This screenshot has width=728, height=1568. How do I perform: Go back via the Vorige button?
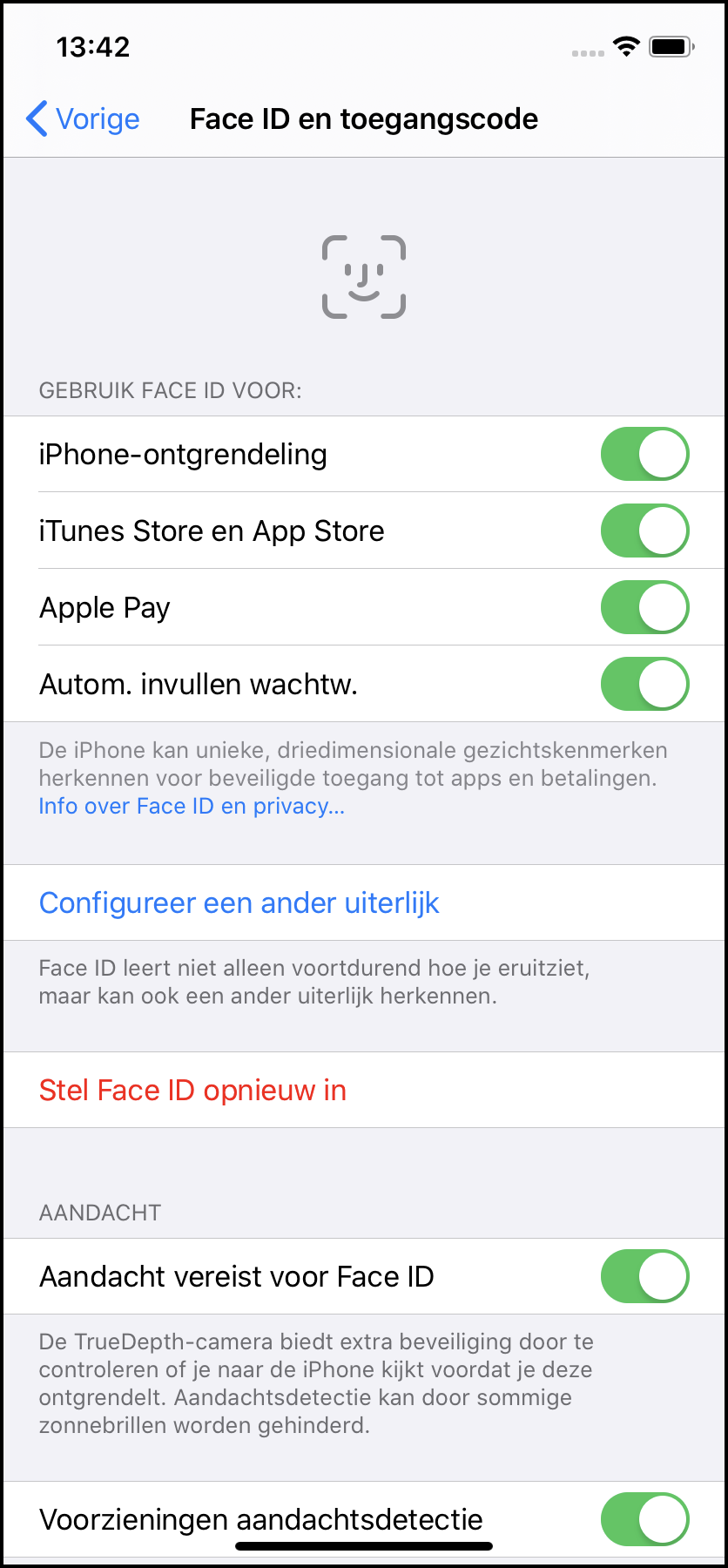pos(84,119)
